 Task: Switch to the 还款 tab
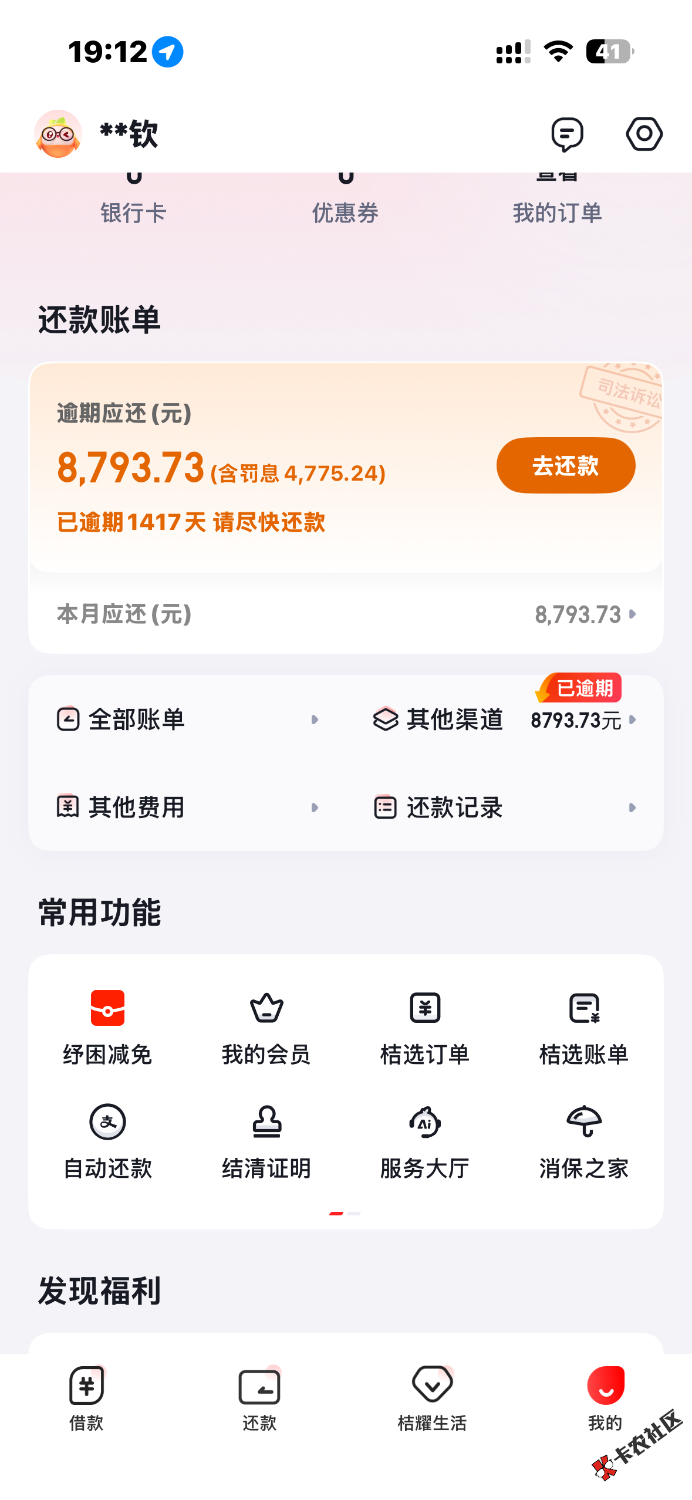pyautogui.click(x=259, y=1398)
